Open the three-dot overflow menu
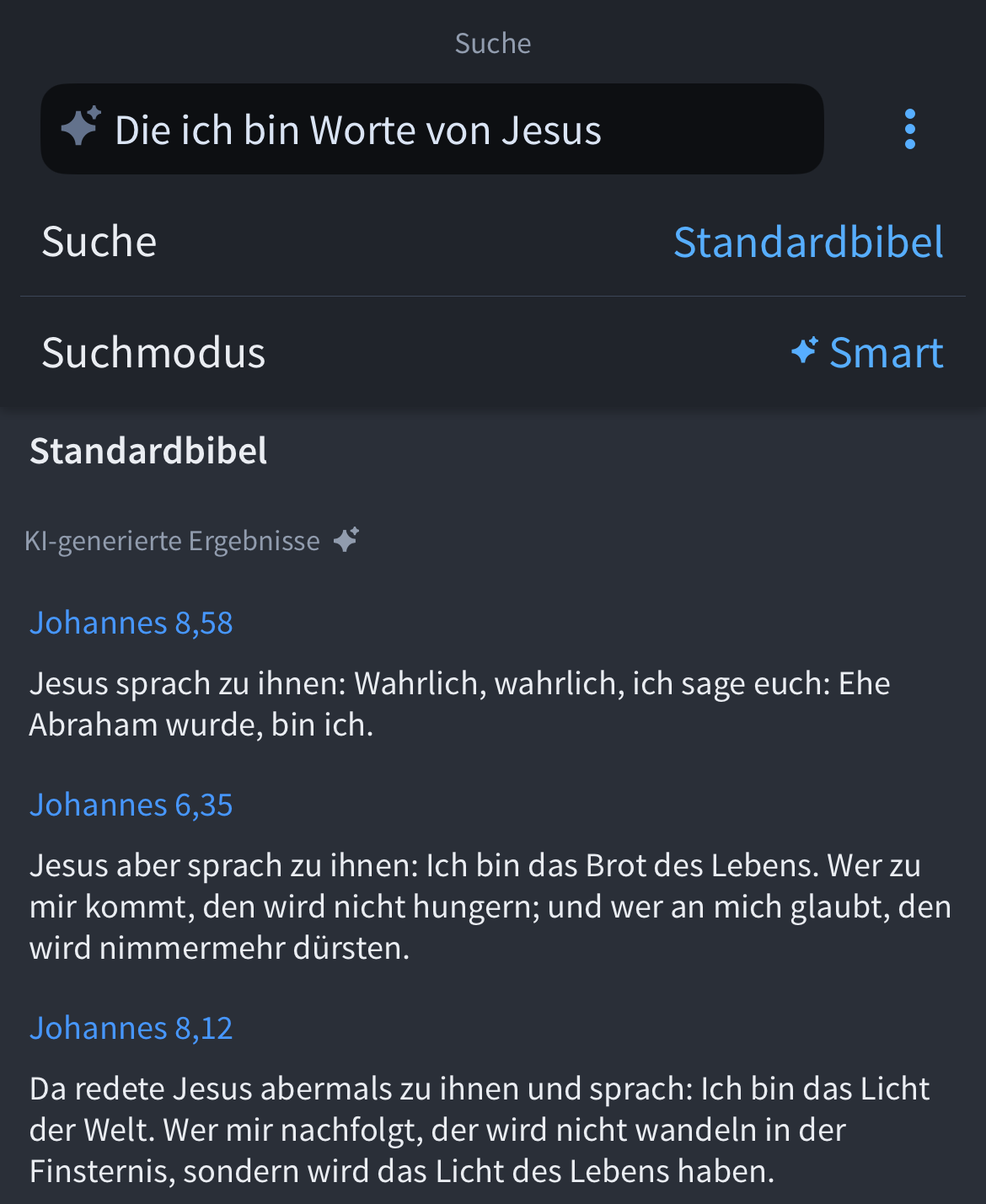The height and width of the screenshot is (1204, 986). pos(909,130)
